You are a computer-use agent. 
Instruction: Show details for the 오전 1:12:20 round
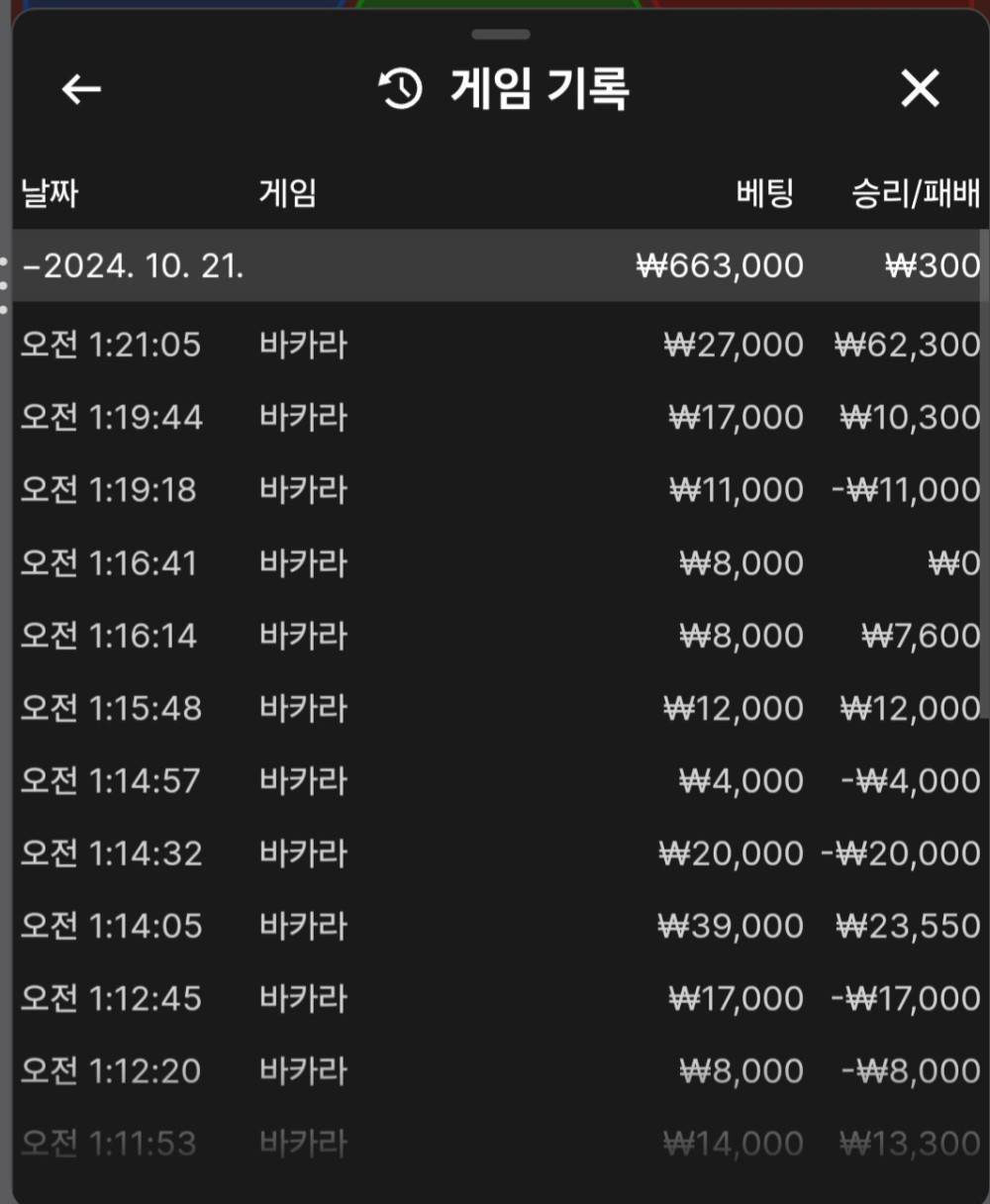(x=495, y=1071)
